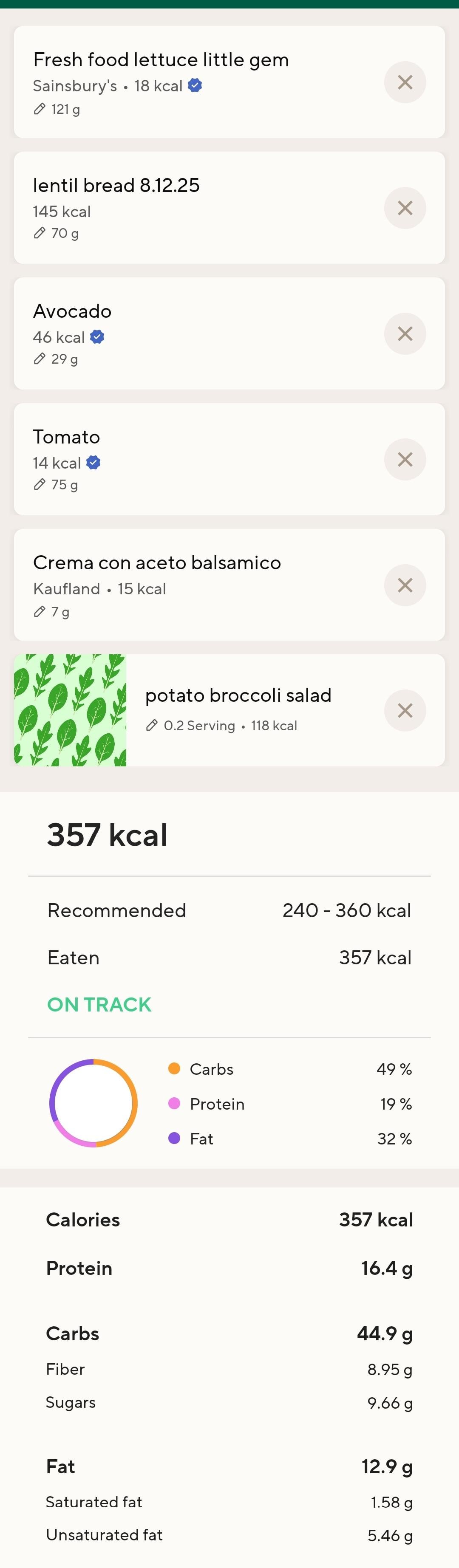Remove Avocado from the meal
This screenshot has width=459, height=1568.
[405, 333]
